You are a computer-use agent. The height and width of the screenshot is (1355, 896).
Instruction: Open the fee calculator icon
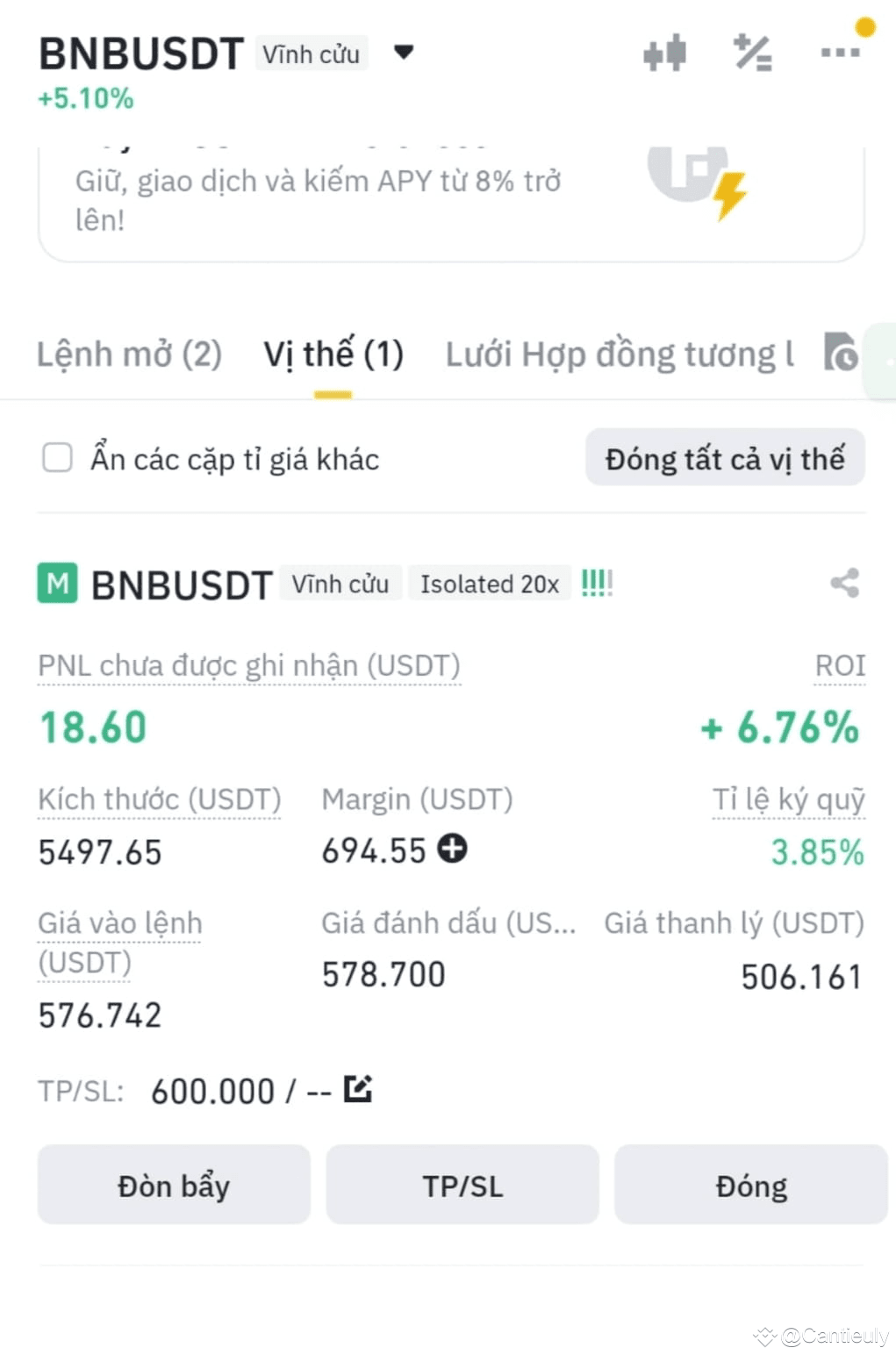click(752, 53)
